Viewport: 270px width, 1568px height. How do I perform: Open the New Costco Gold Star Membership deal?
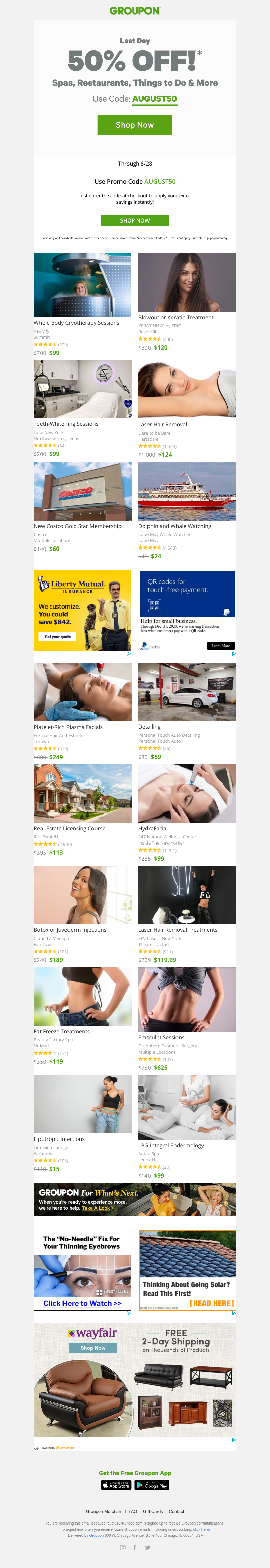(77, 526)
